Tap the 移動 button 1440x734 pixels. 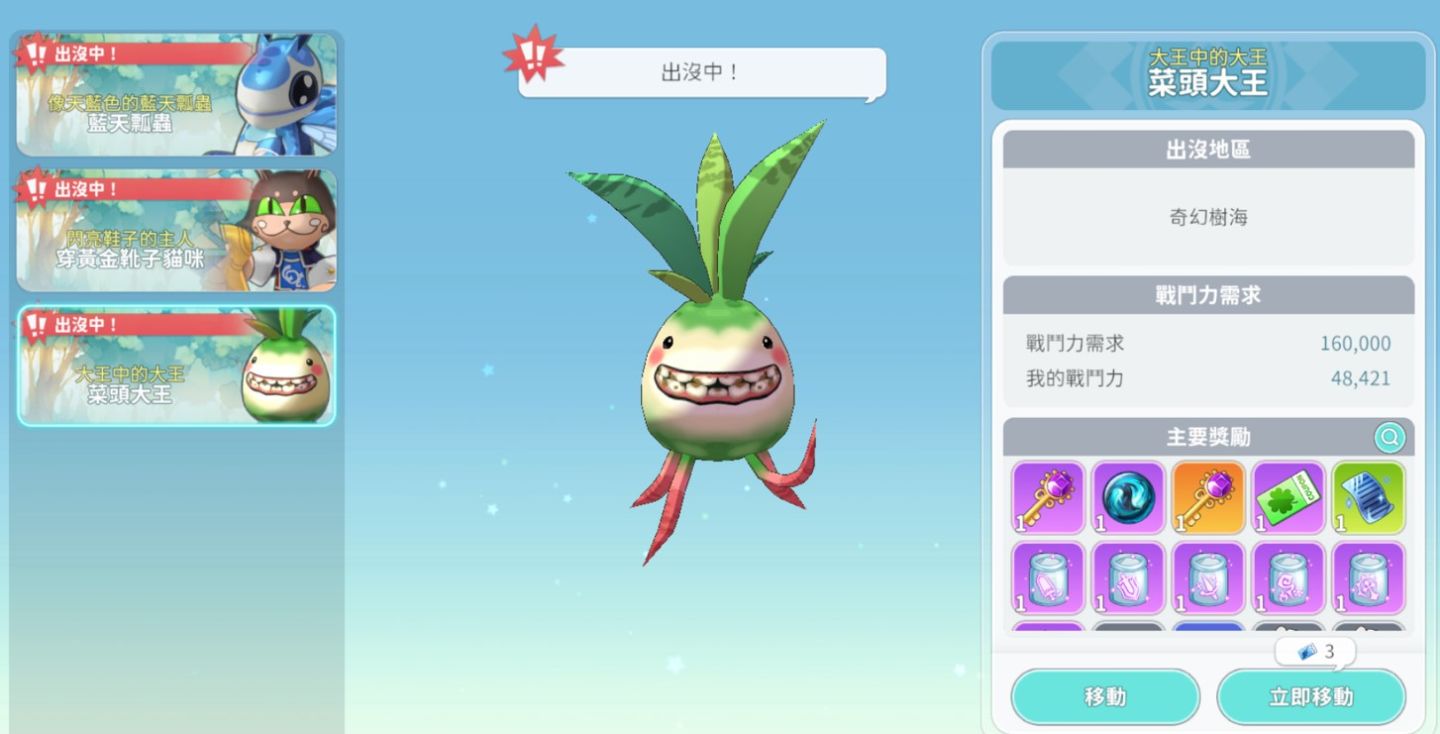[x=1105, y=697]
